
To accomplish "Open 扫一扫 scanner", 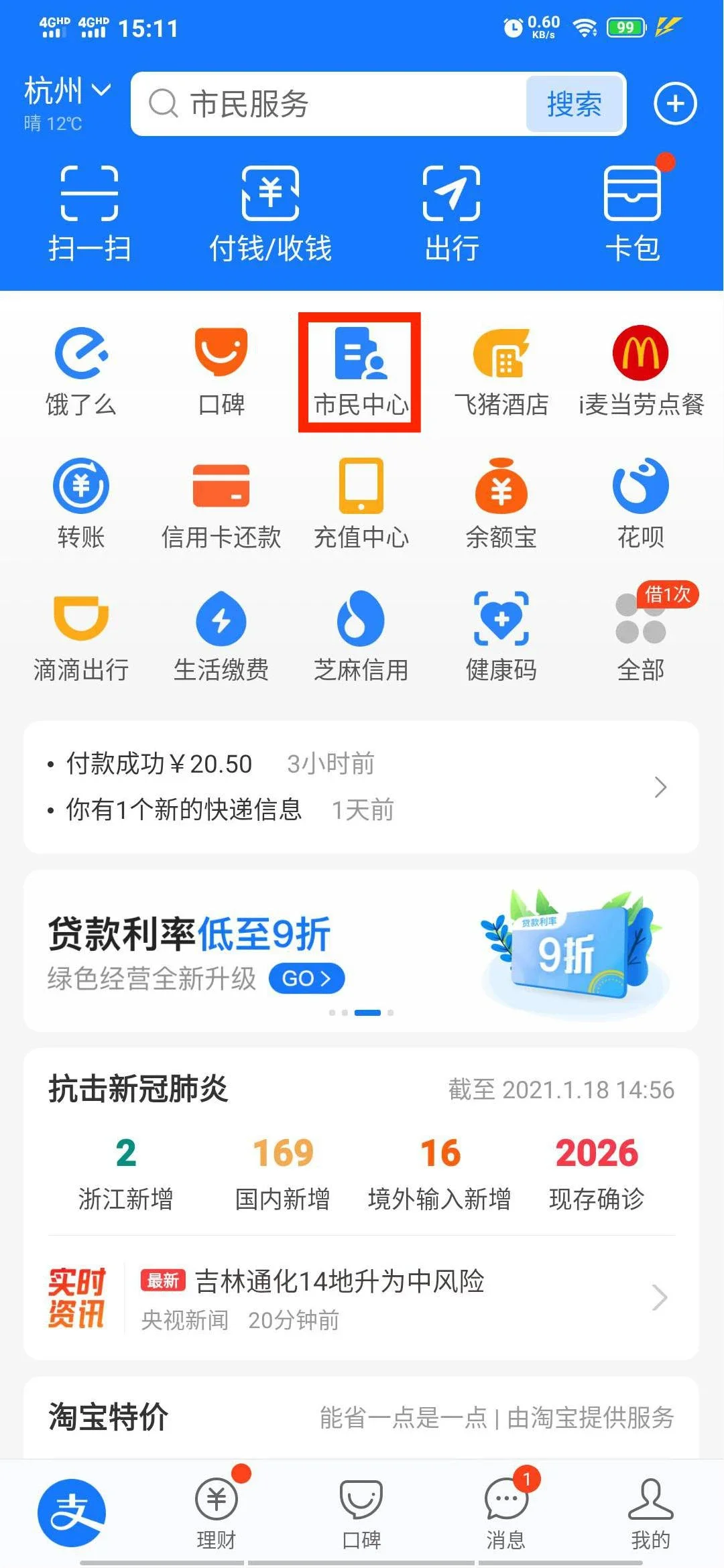I will (x=89, y=212).
